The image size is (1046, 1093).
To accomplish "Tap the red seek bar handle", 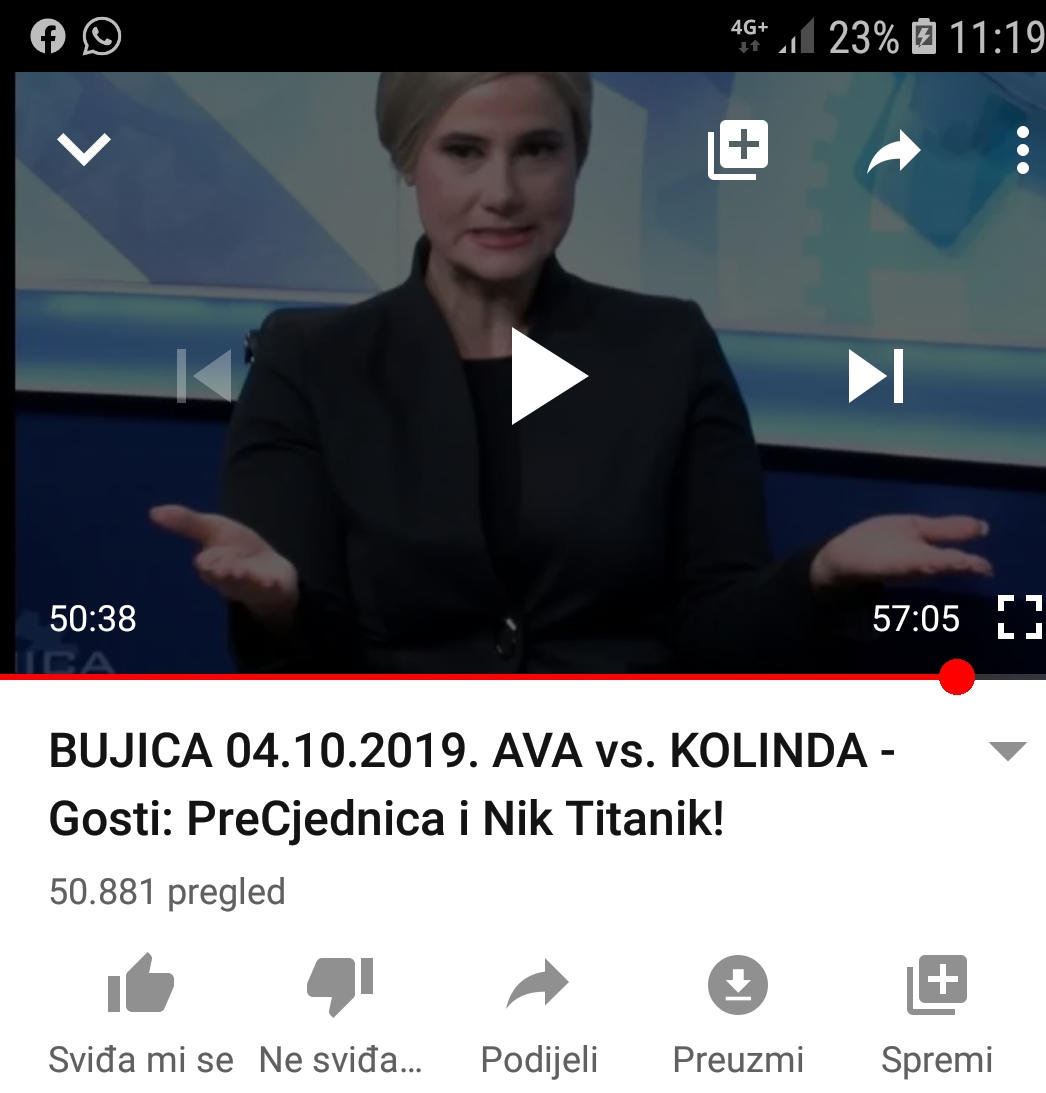I will (957, 677).
